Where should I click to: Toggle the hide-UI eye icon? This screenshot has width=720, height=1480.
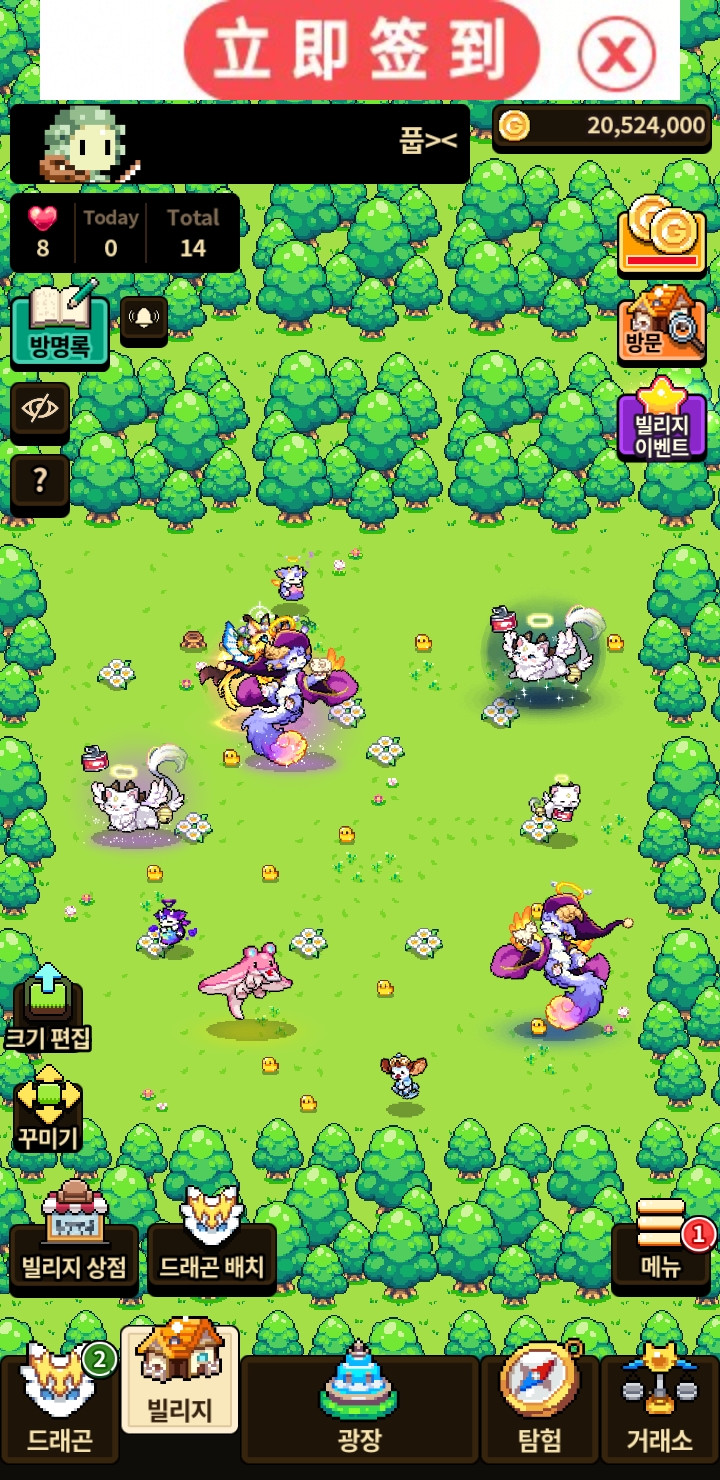coord(40,410)
